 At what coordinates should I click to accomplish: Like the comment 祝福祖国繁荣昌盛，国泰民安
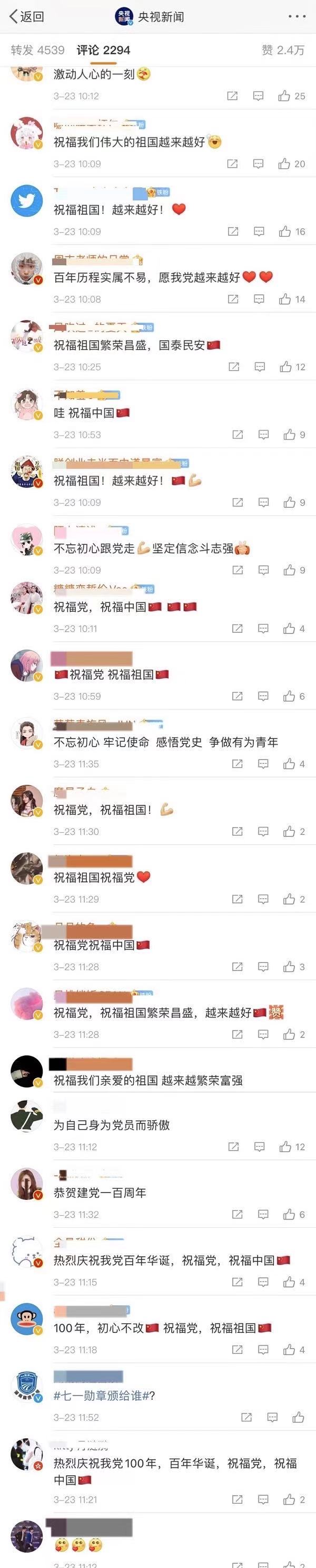[285, 367]
